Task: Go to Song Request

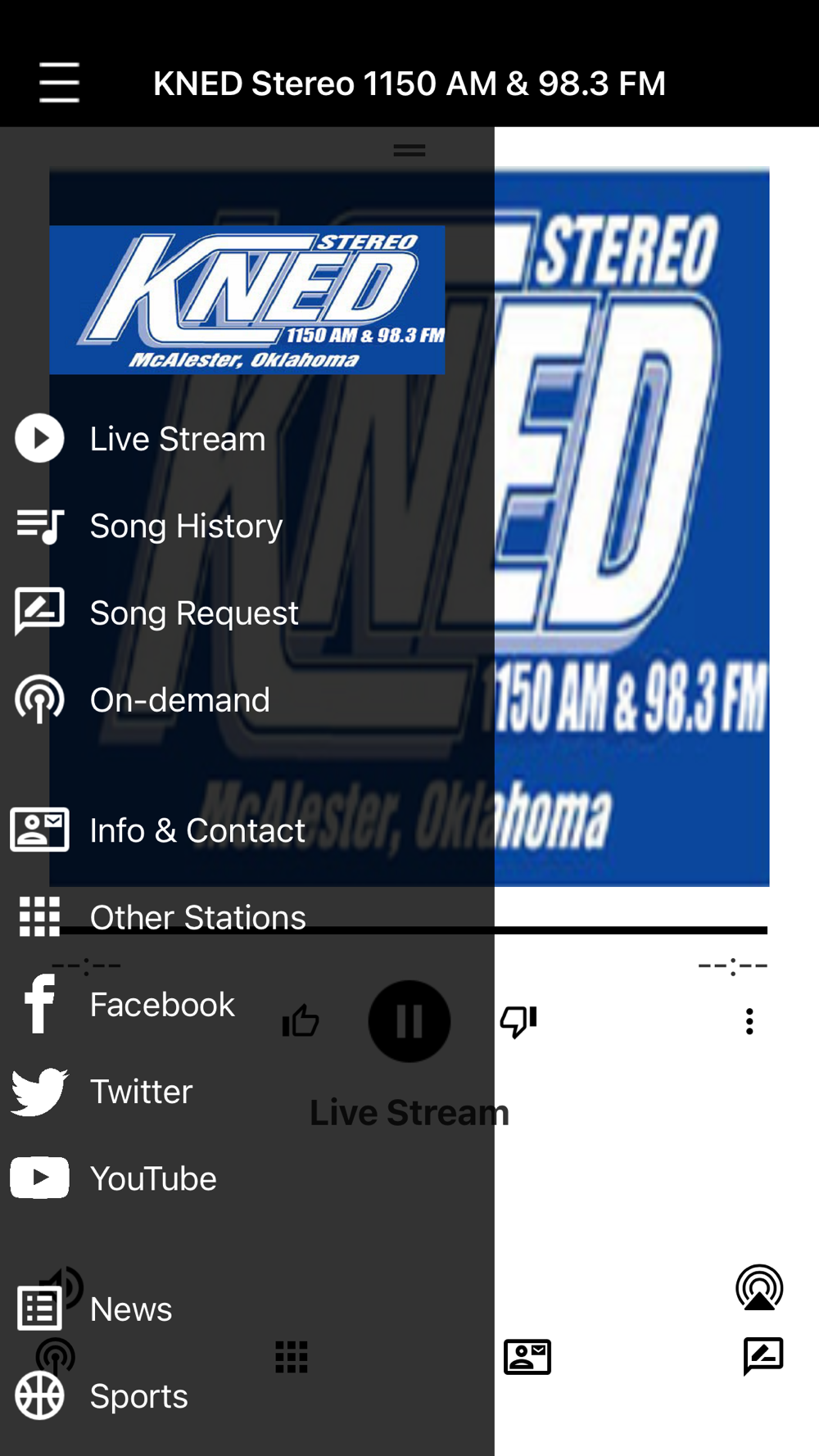Action: click(x=193, y=613)
